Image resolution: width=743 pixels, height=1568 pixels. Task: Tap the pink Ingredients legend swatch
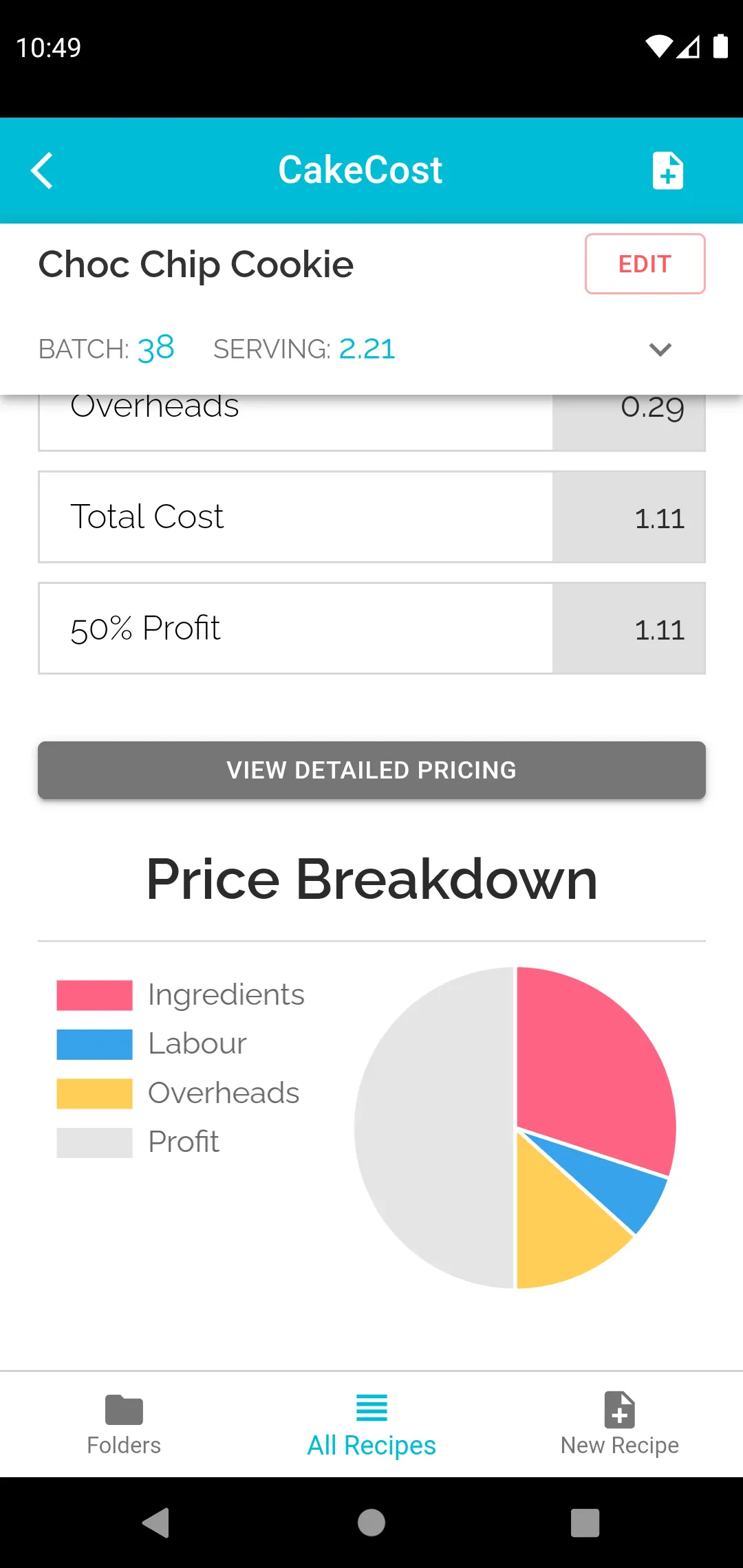pyautogui.click(x=94, y=994)
